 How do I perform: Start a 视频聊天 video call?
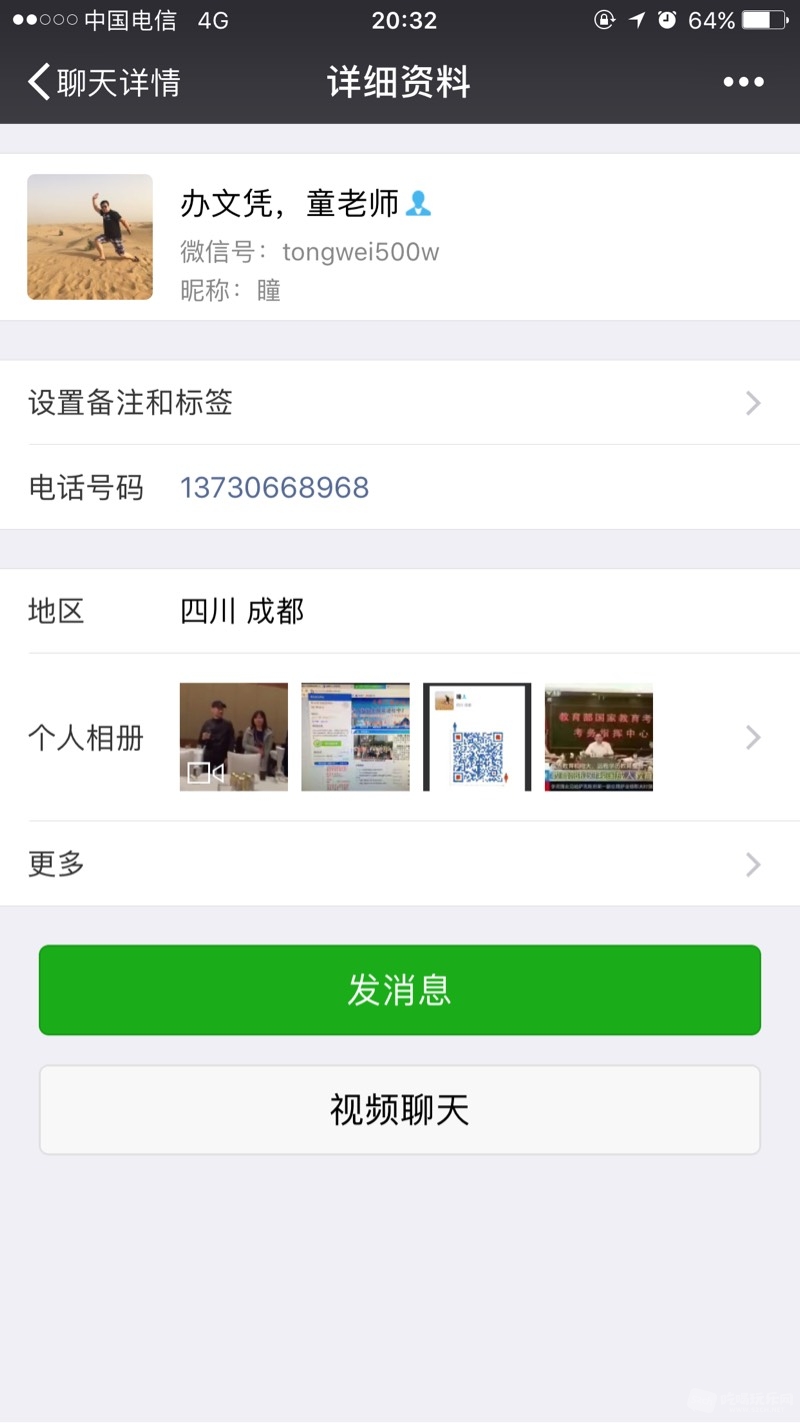coord(400,1110)
